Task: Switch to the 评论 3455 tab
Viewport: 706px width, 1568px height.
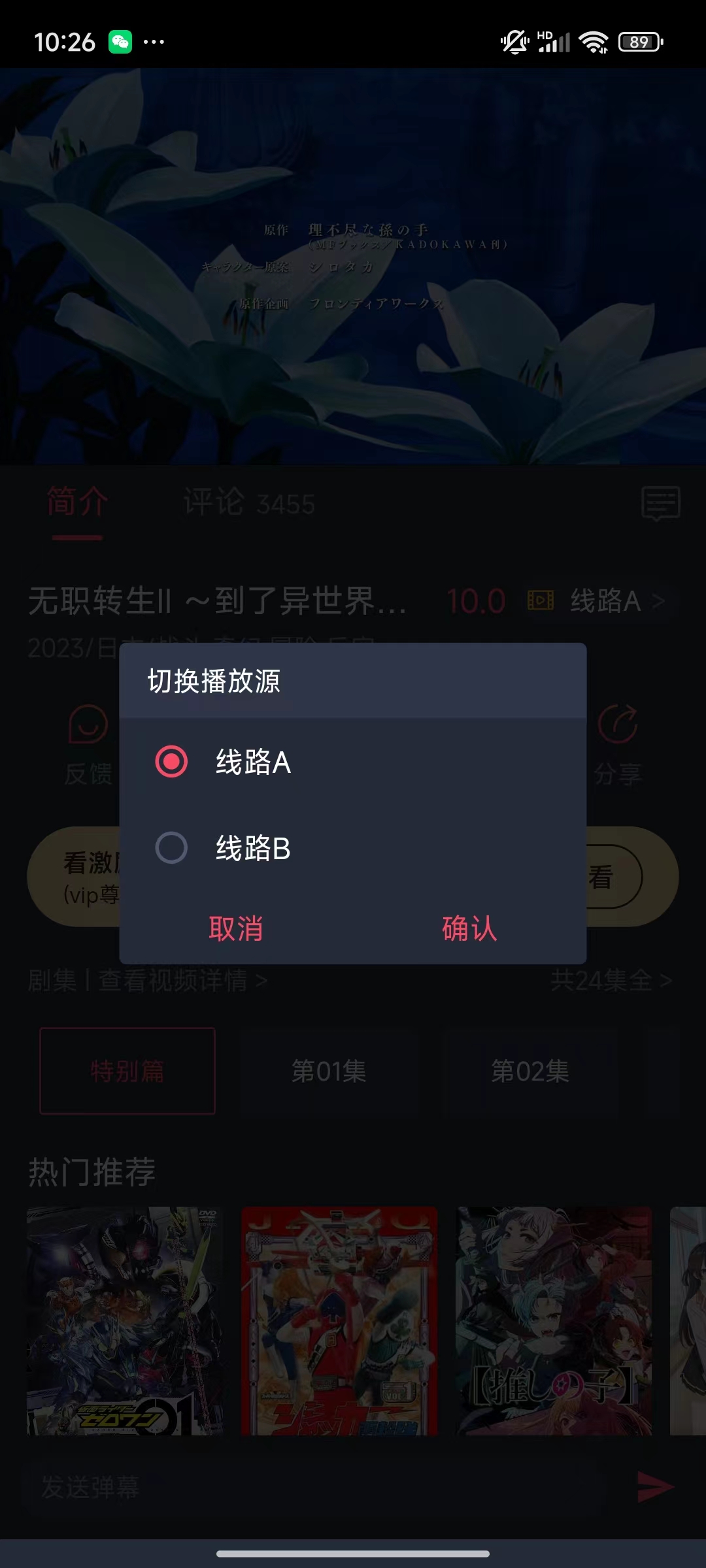Action: point(247,502)
